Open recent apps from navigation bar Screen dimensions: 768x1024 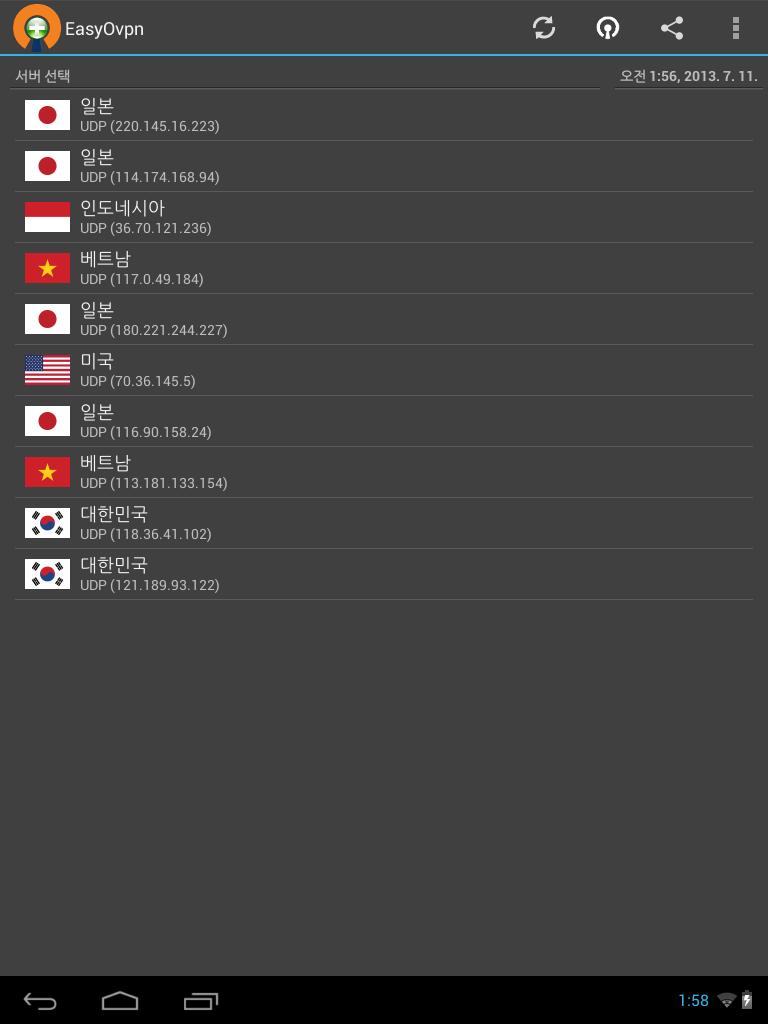coord(201,1000)
